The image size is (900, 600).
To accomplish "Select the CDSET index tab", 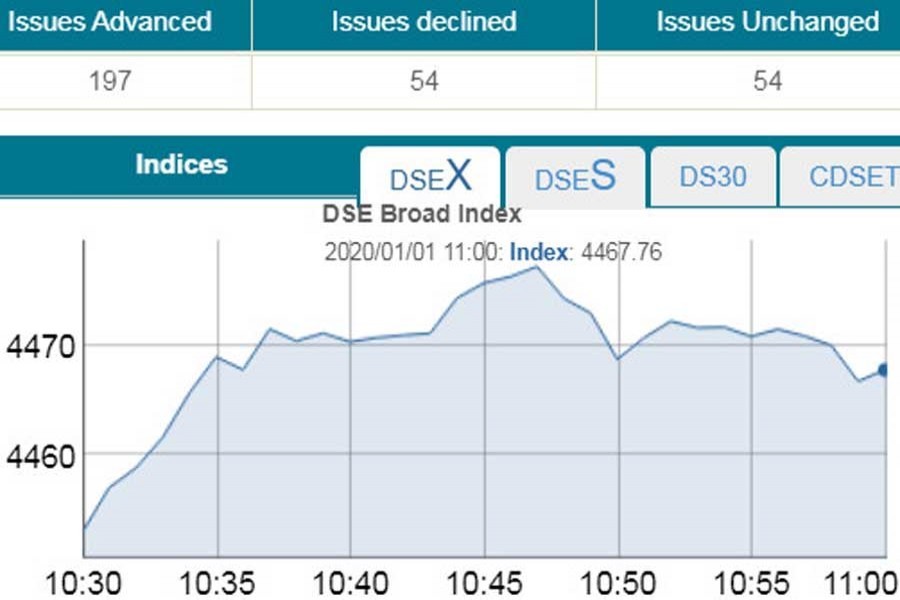I will [848, 177].
